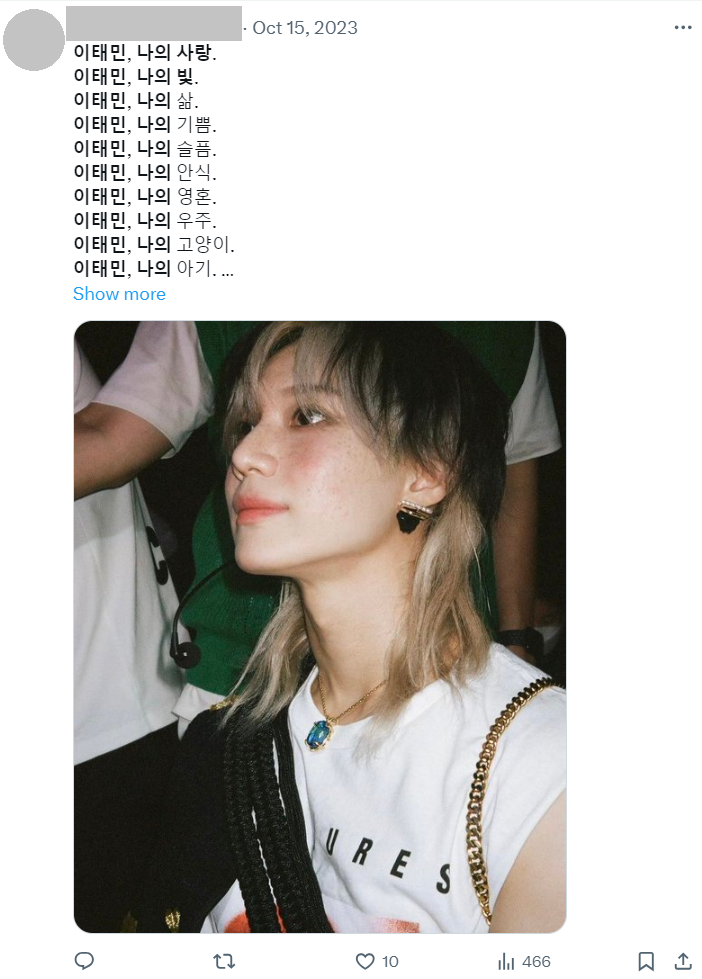Share this post

(x=683, y=961)
